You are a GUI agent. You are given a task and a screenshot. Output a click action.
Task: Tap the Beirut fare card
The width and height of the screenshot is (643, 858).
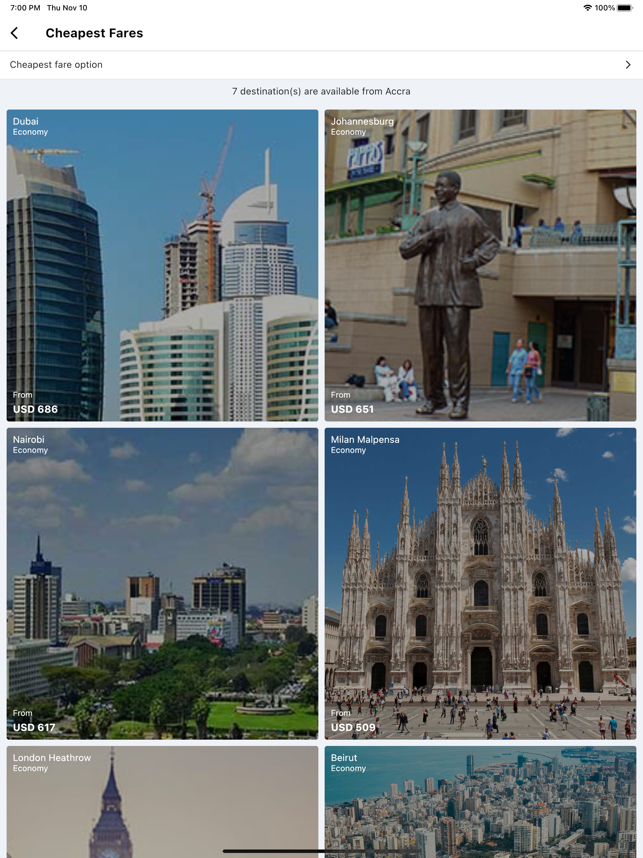(x=480, y=800)
